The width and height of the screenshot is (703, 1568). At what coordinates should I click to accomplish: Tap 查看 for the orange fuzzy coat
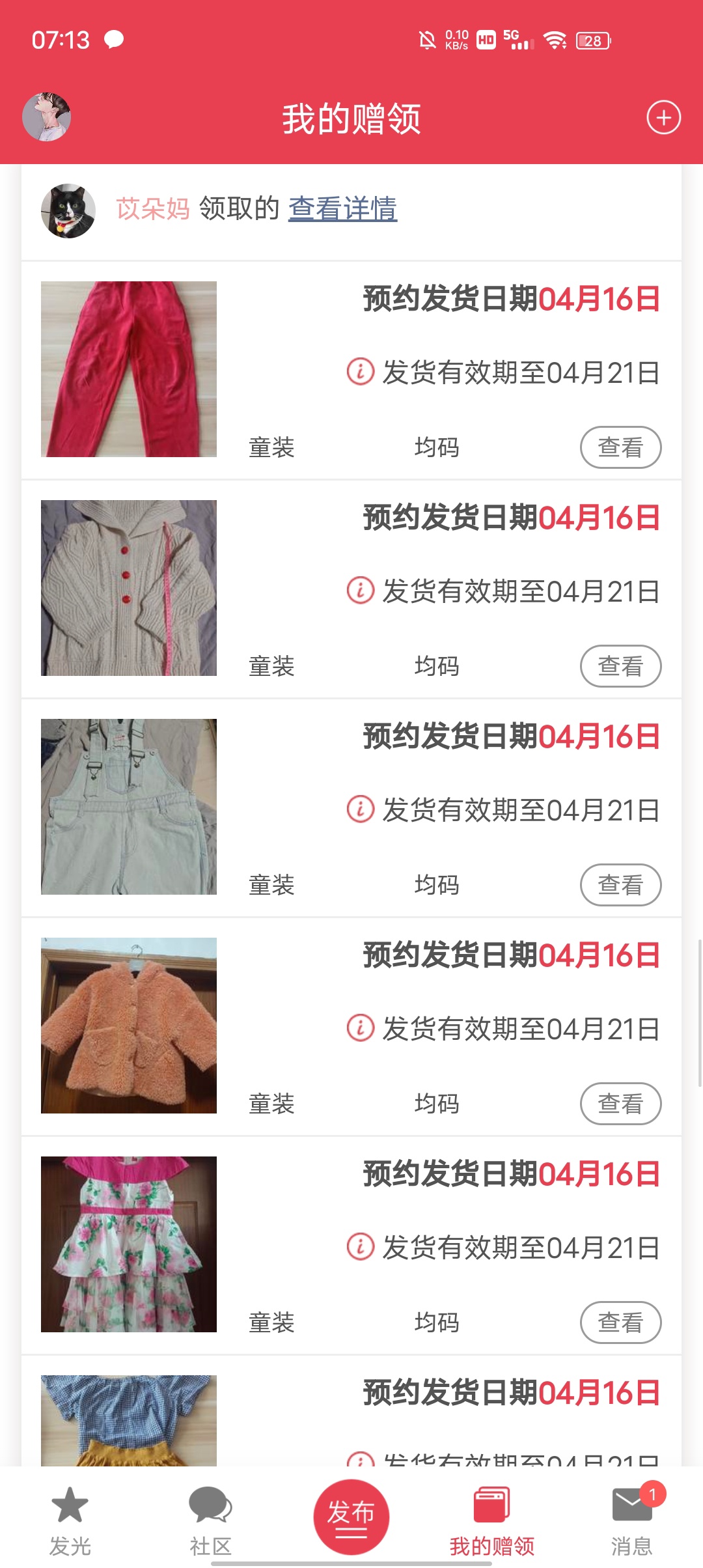point(620,1104)
